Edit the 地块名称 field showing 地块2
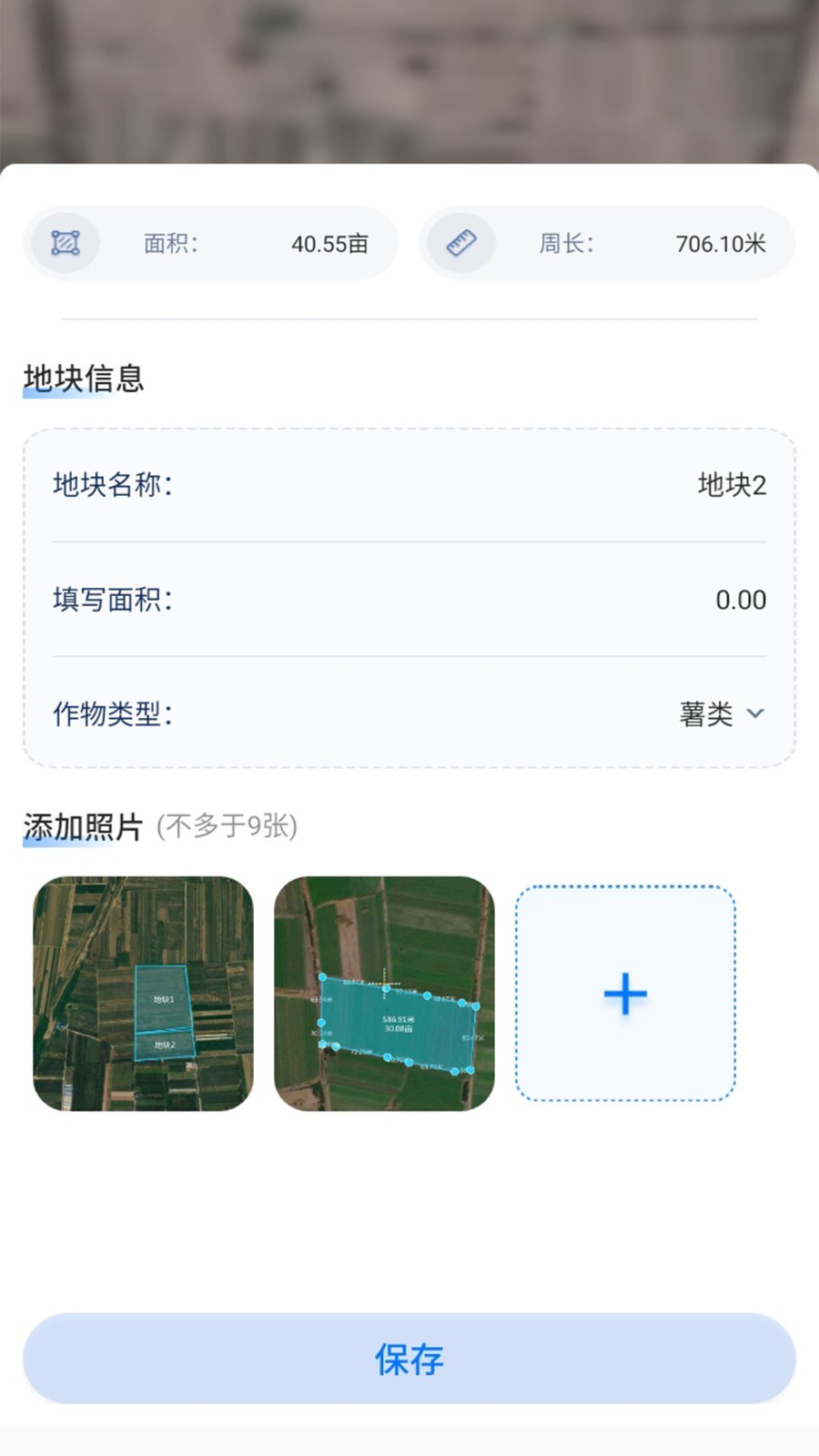This screenshot has height=1456, width=819. pyautogui.click(x=731, y=485)
